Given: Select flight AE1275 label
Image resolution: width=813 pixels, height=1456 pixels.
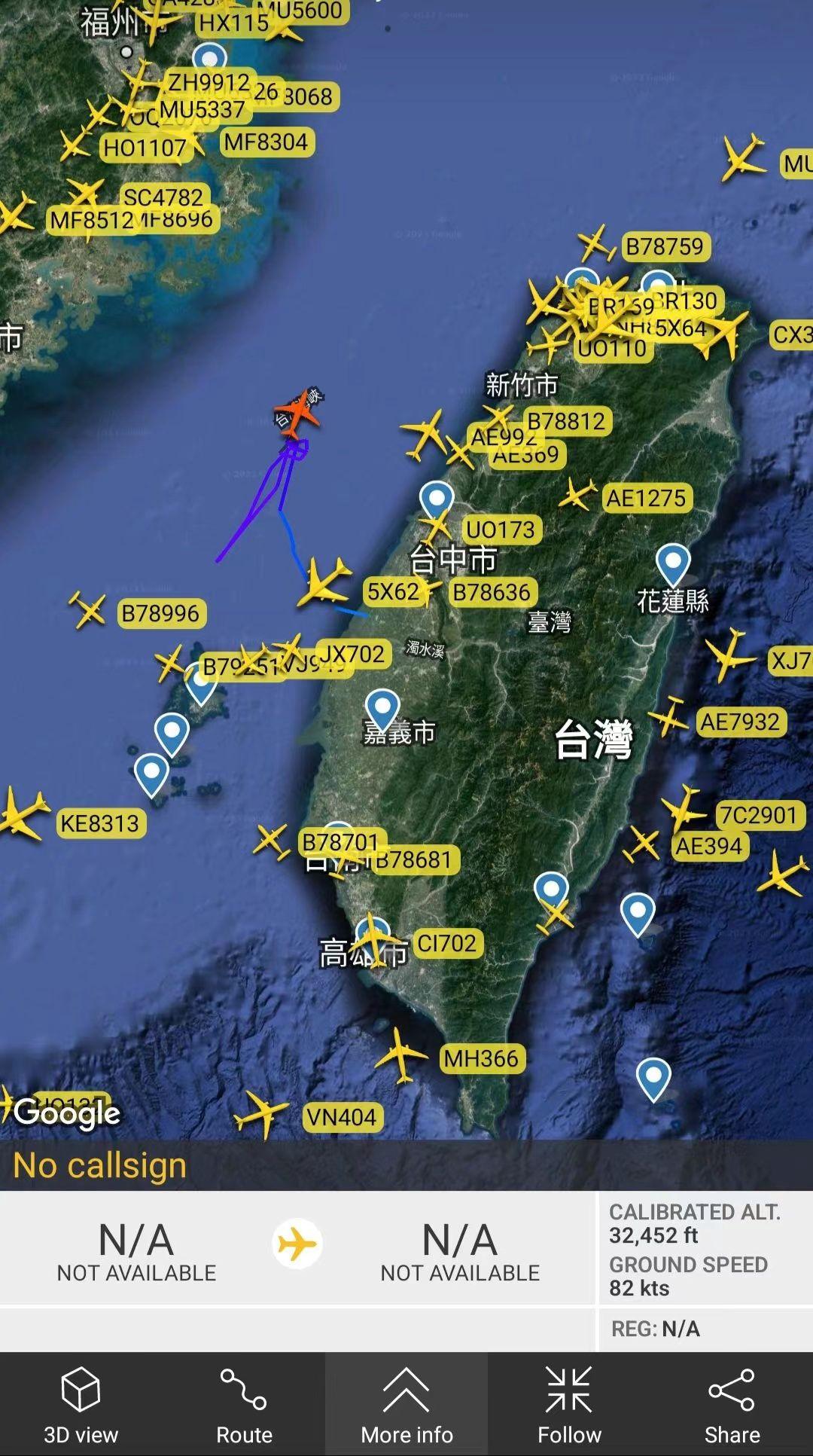Looking at the screenshot, I should 647,498.
